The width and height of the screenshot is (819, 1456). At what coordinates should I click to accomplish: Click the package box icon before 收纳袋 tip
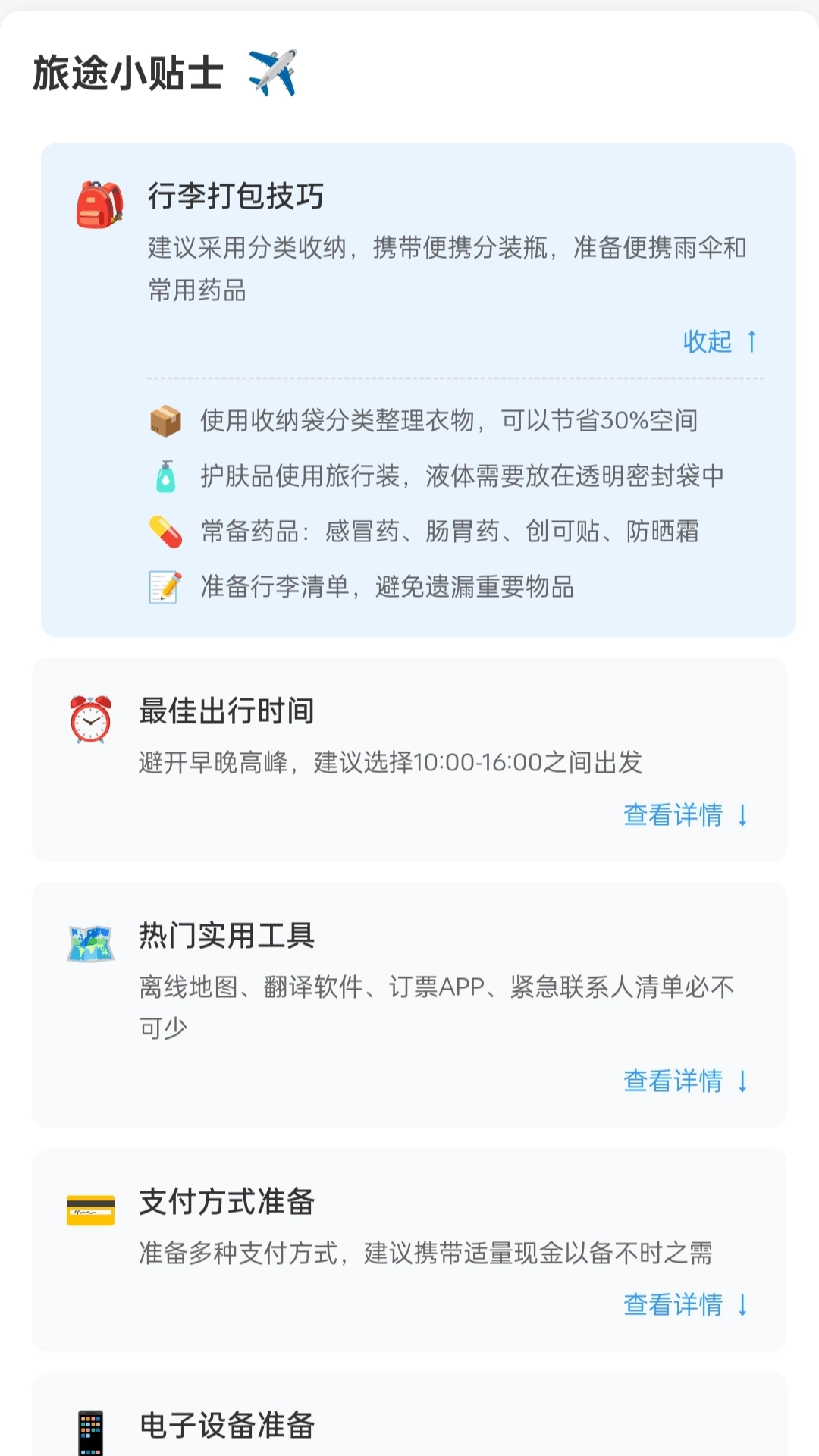point(167,422)
